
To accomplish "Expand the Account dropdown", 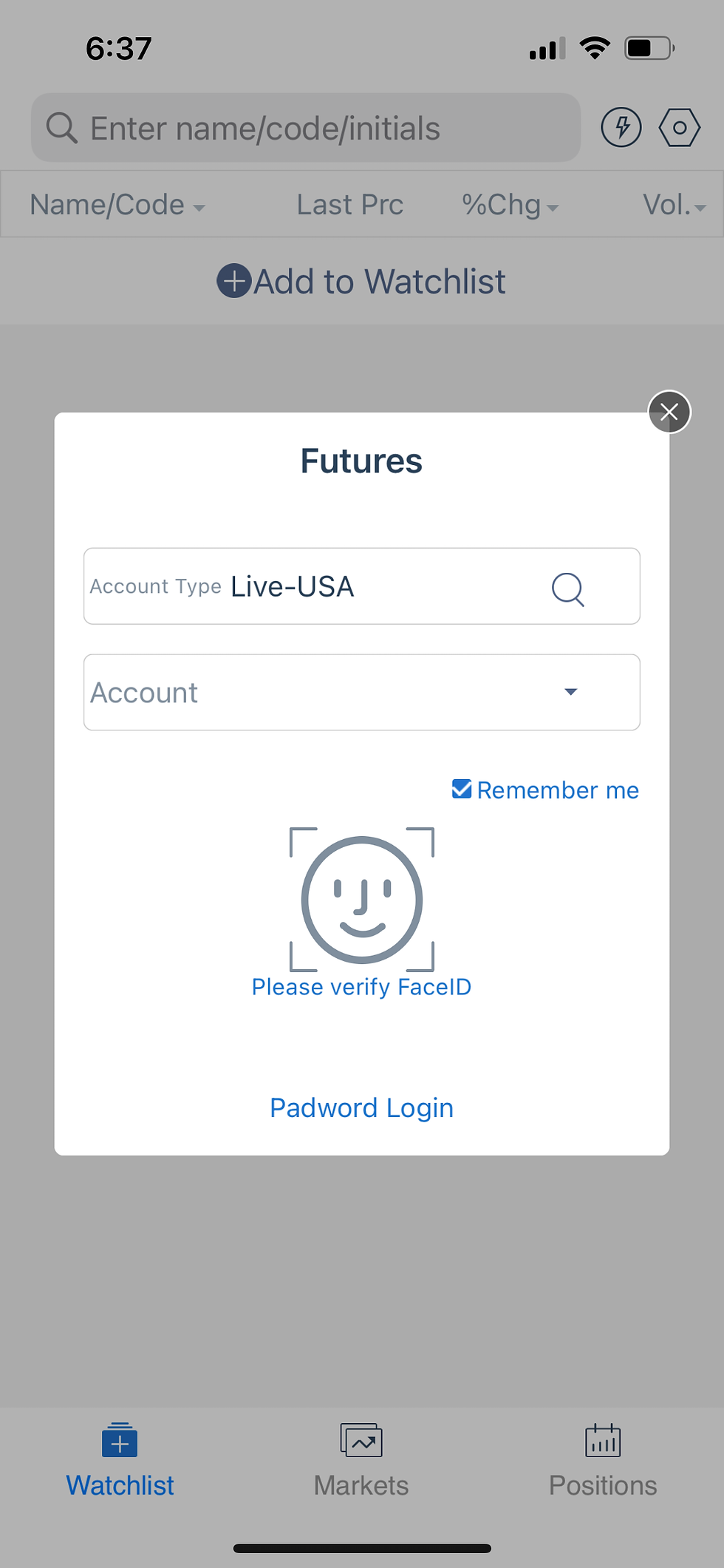I will pos(570,692).
